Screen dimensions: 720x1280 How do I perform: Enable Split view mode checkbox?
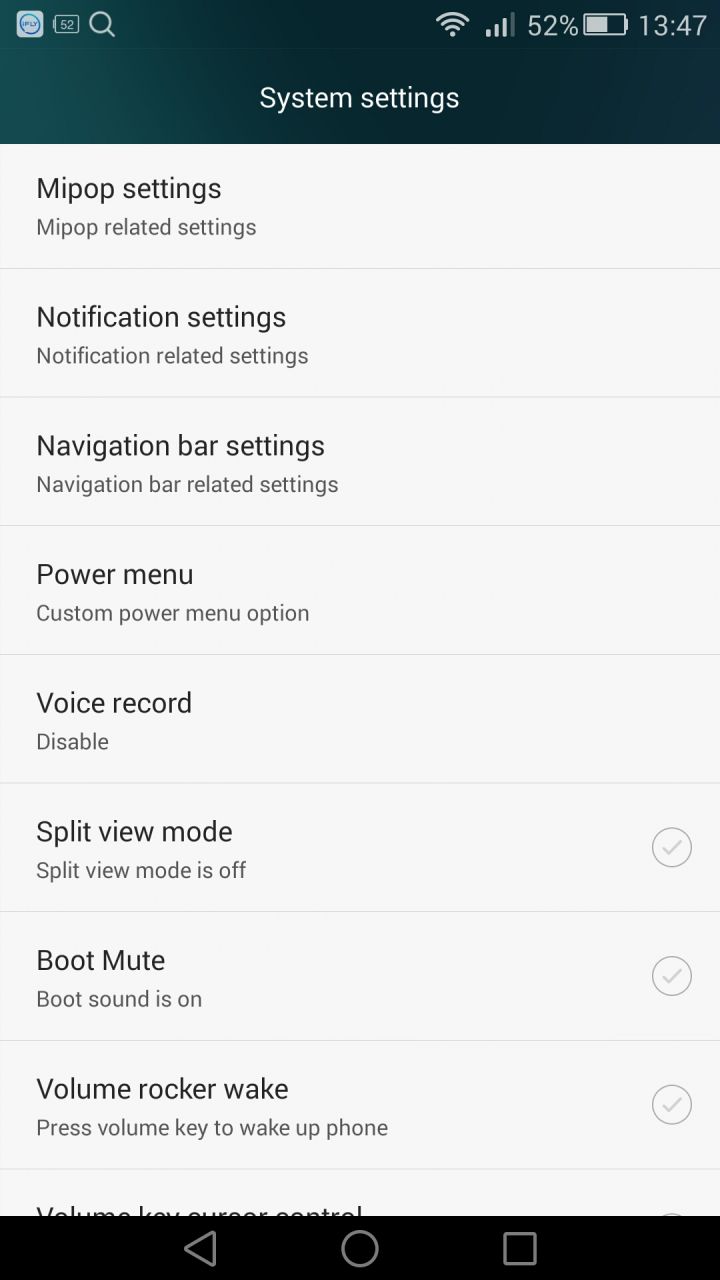[x=672, y=848]
